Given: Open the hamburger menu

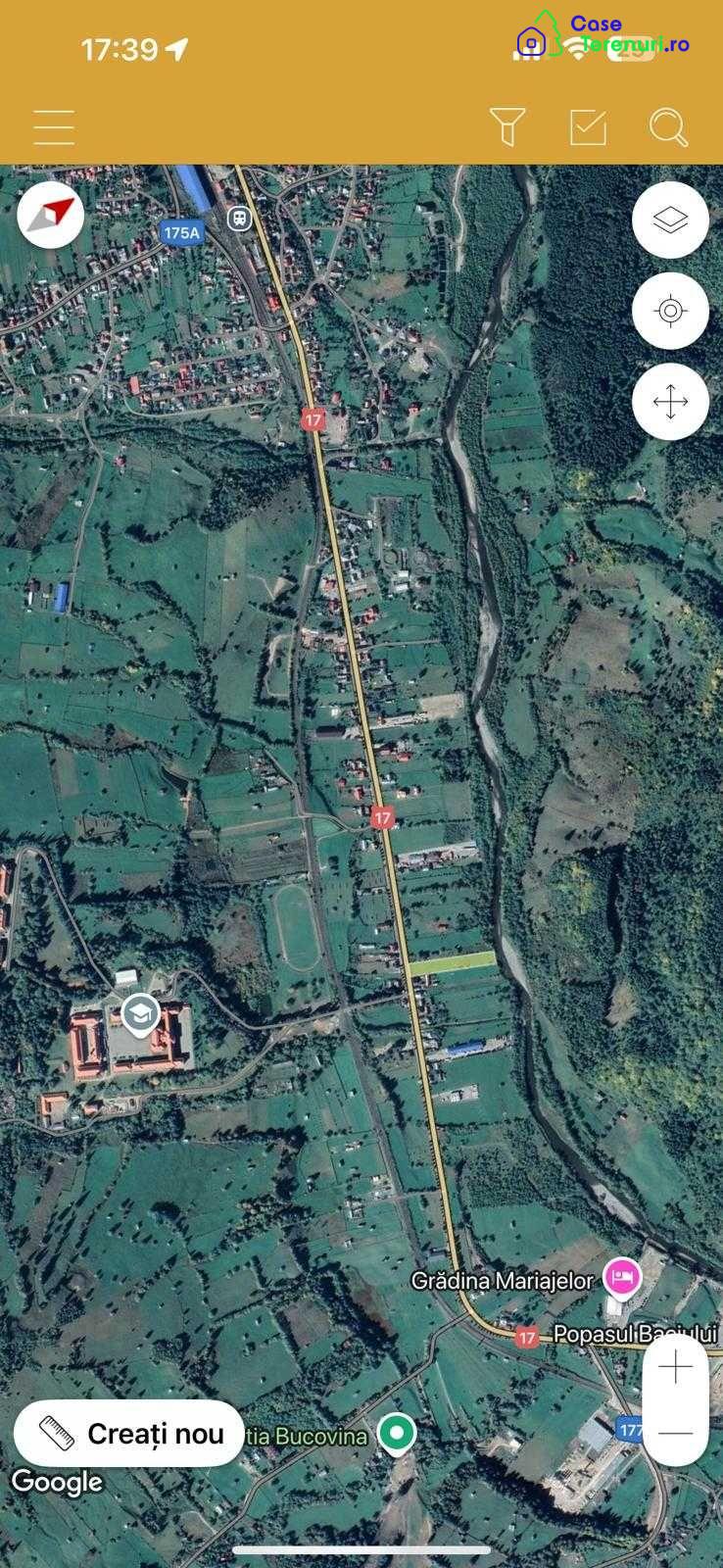Looking at the screenshot, I should [54, 127].
